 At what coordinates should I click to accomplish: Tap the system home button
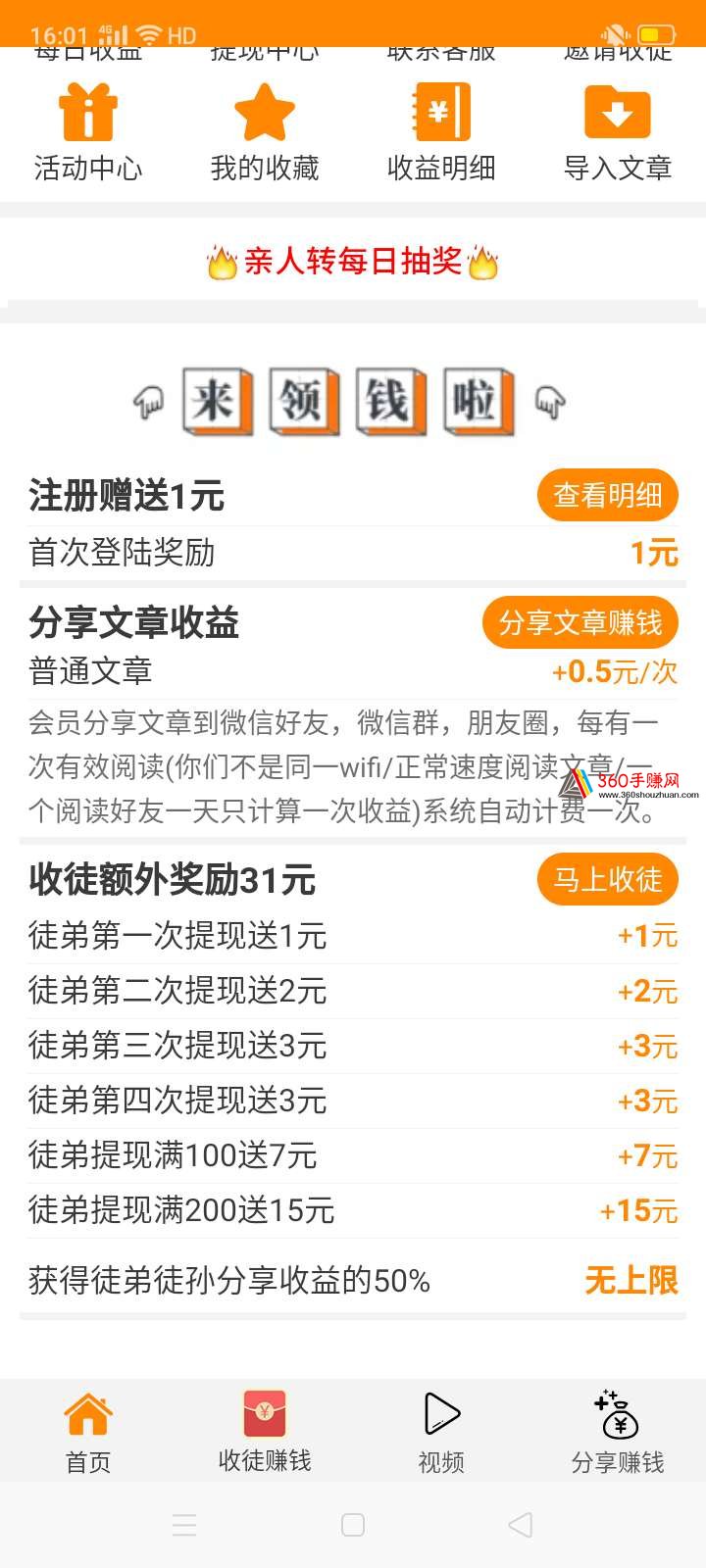click(x=353, y=1525)
